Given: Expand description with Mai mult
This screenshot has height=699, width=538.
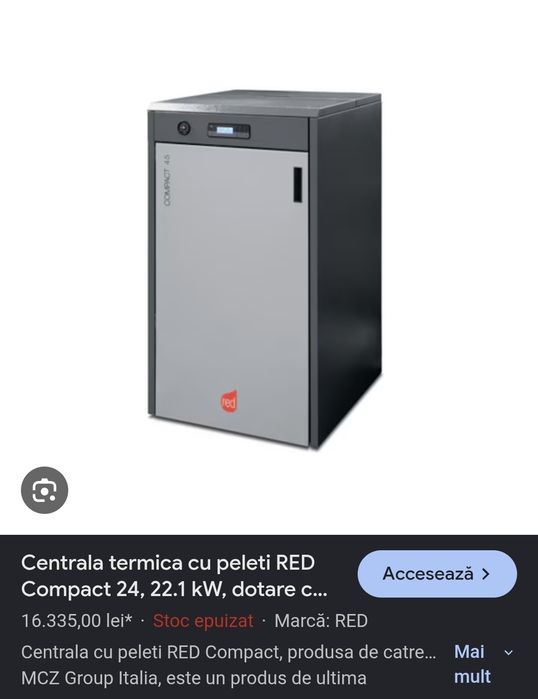Looking at the screenshot, I should click(x=483, y=664).
